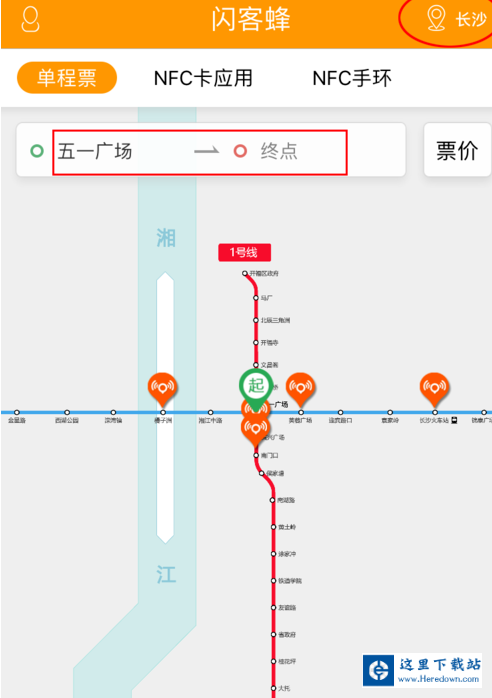
Task: Select the 单程票 tab
Action: point(67,78)
